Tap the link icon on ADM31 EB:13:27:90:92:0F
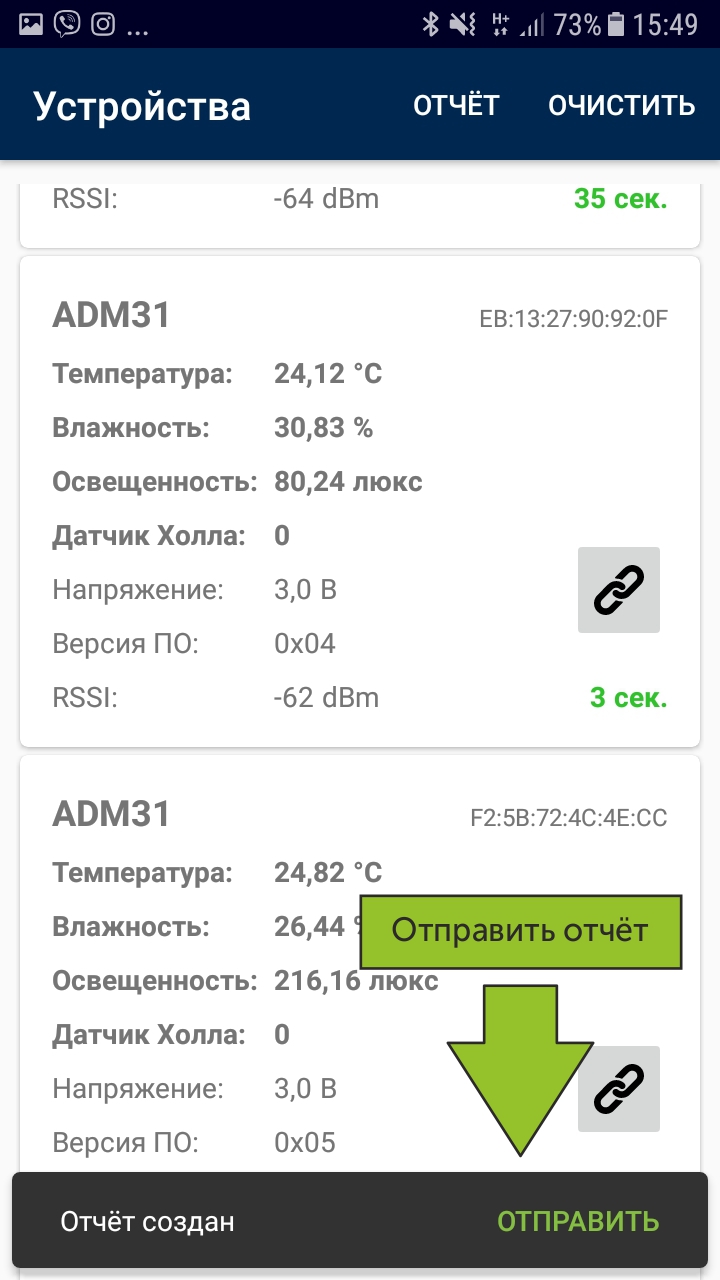 coord(618,590)
